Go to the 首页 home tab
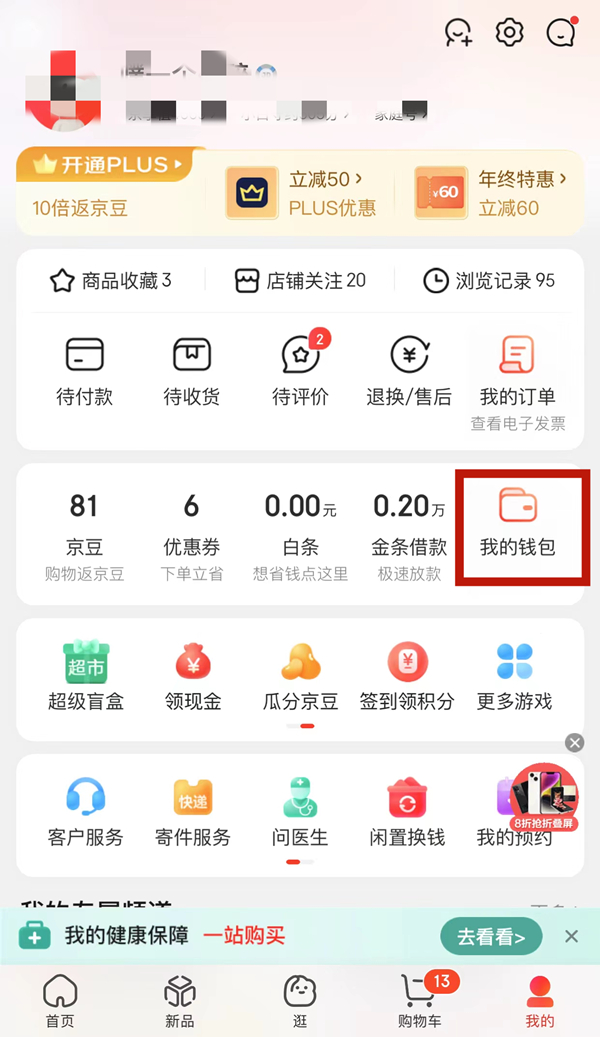The height and width of the screenshot is (1037, 600). 60,1002
